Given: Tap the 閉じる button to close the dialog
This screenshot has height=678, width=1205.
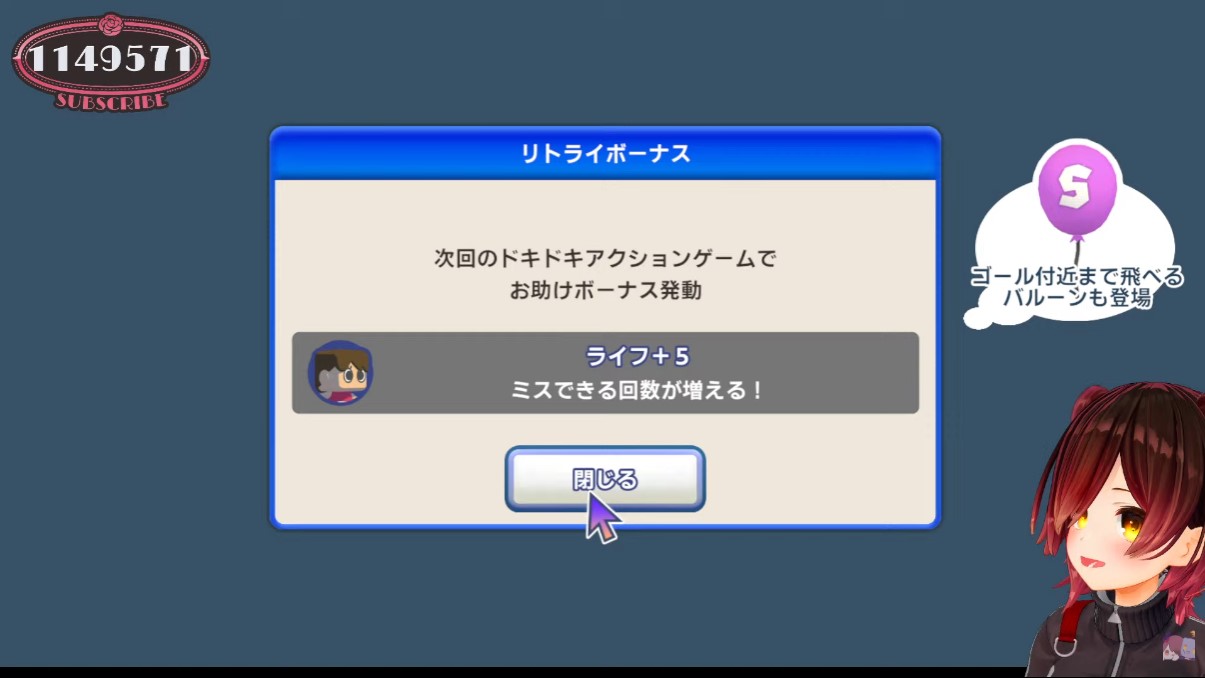Looking at the screenshot, I should click(x=604, y=479).
